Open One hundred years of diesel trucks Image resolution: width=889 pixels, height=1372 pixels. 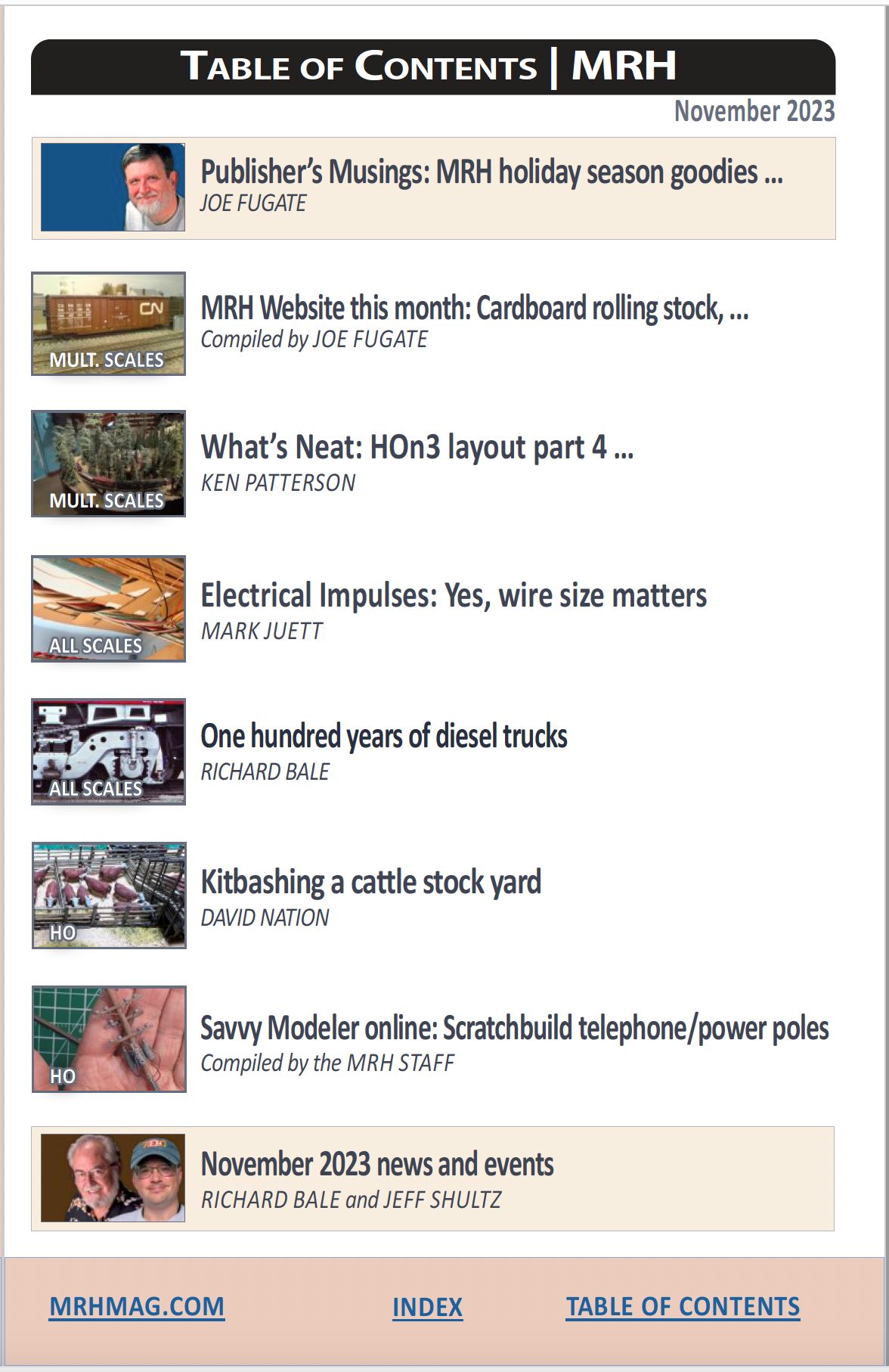384,737
